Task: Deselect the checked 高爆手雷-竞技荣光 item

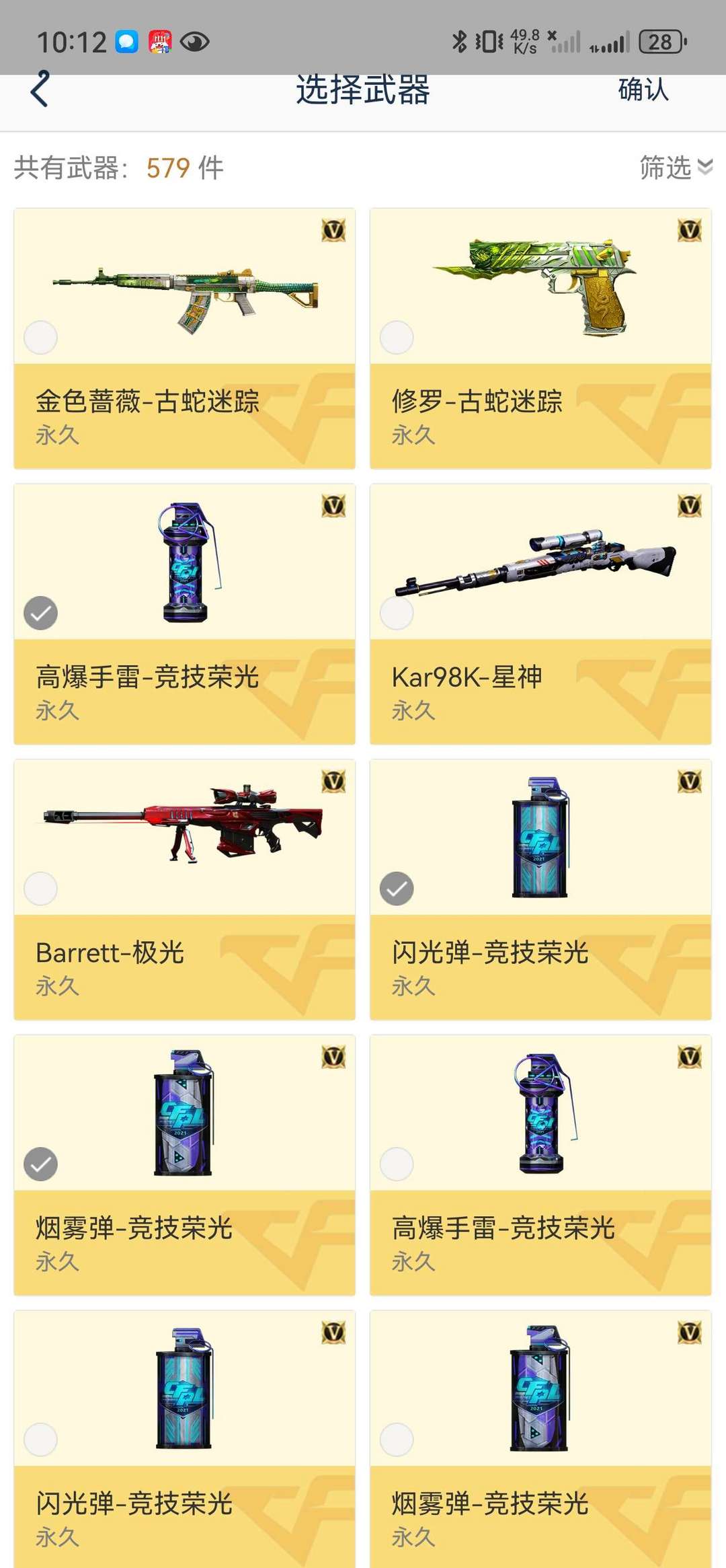Action: (40, 613)
